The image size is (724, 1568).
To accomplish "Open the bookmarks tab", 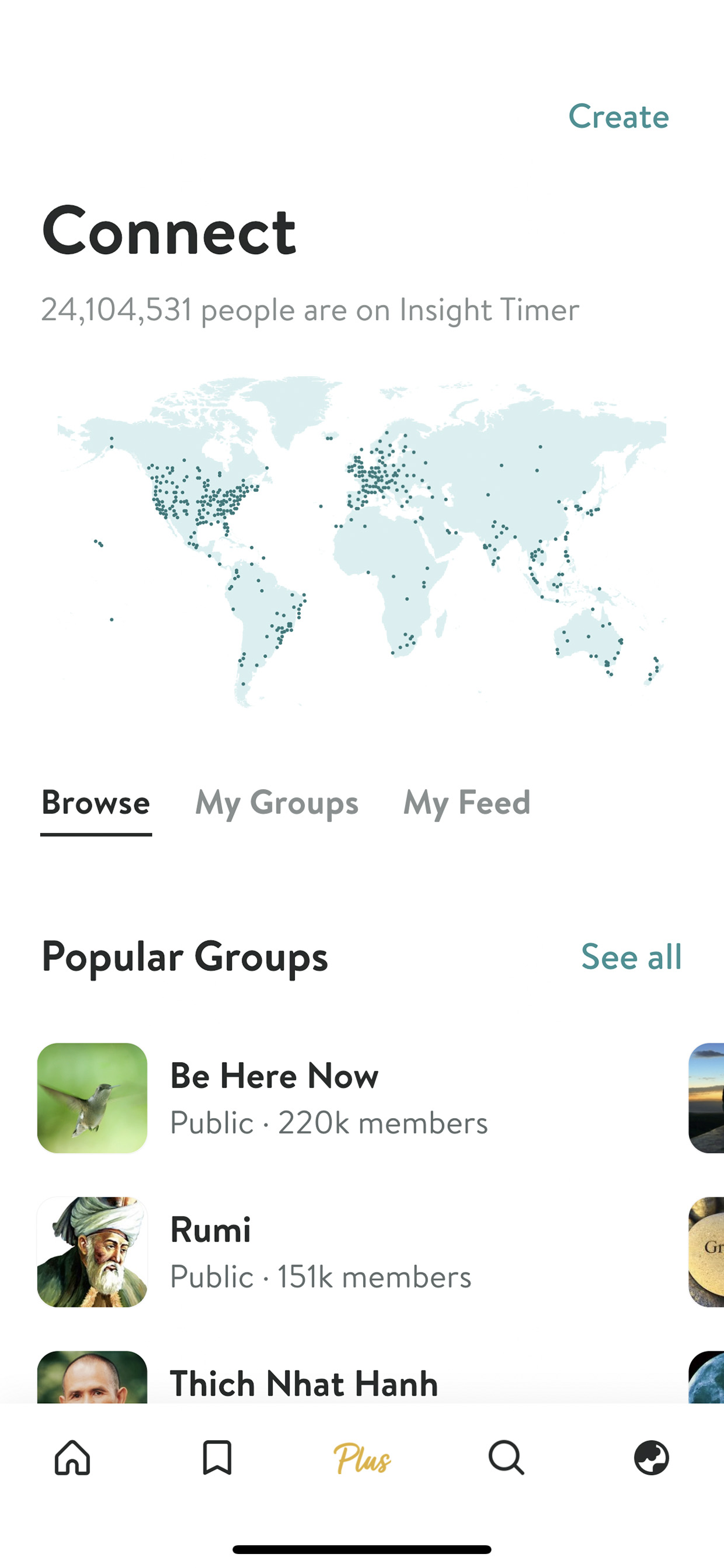I will click(x=217, y=1457).
